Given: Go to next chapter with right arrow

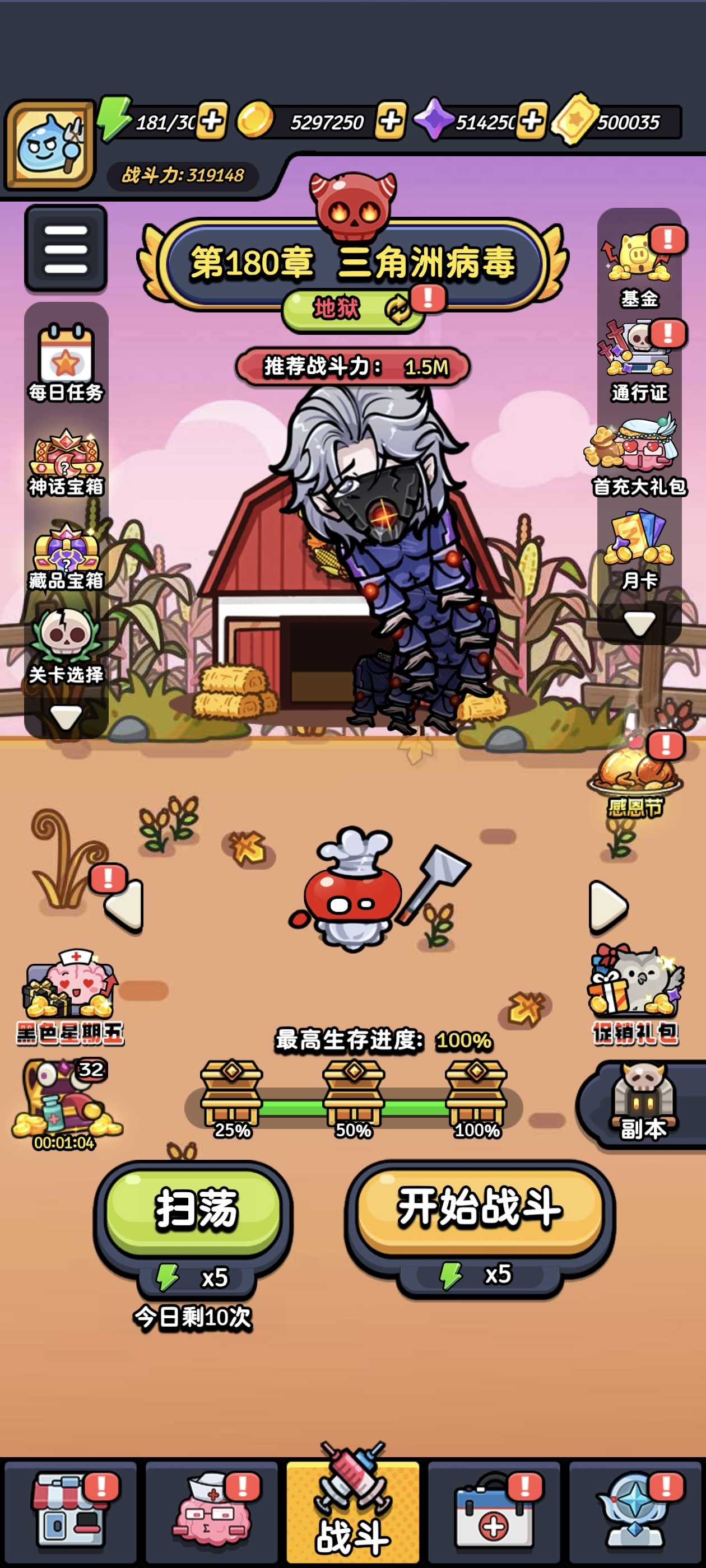Looking at the screenshot, I should click(x=607, y=907).
